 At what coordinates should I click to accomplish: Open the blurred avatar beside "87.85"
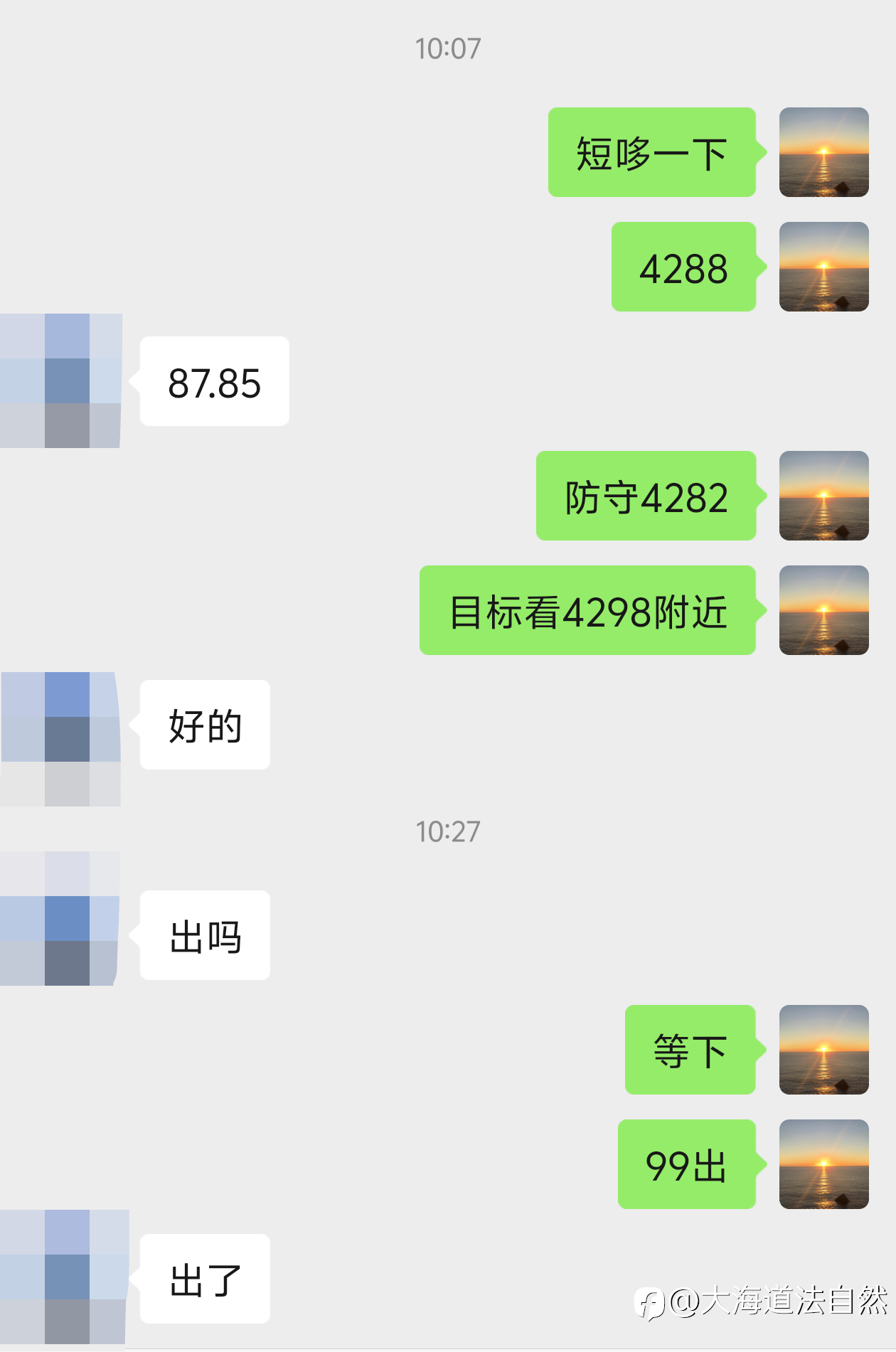point(60,380)
